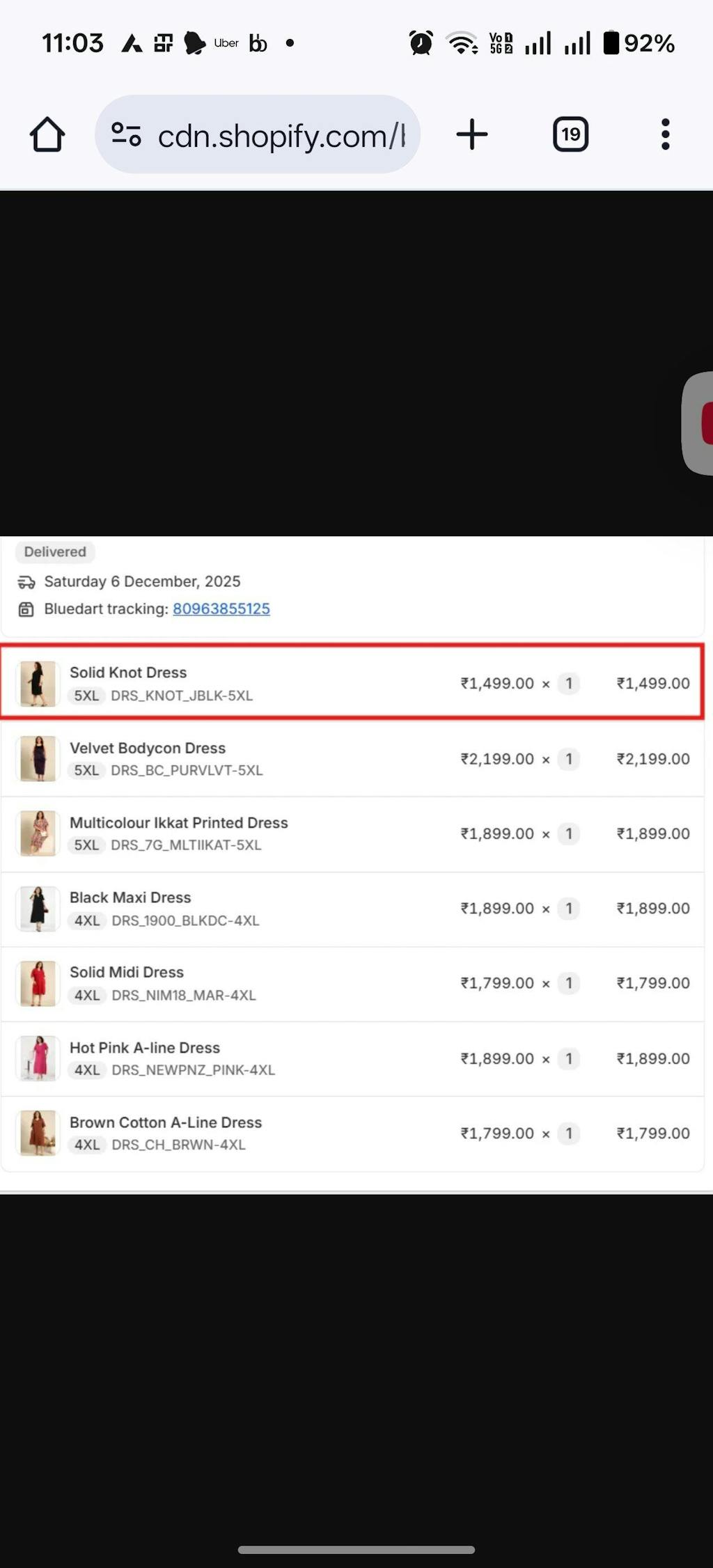Go to the browser home page

pyautogui.click(x=47, y=134)
